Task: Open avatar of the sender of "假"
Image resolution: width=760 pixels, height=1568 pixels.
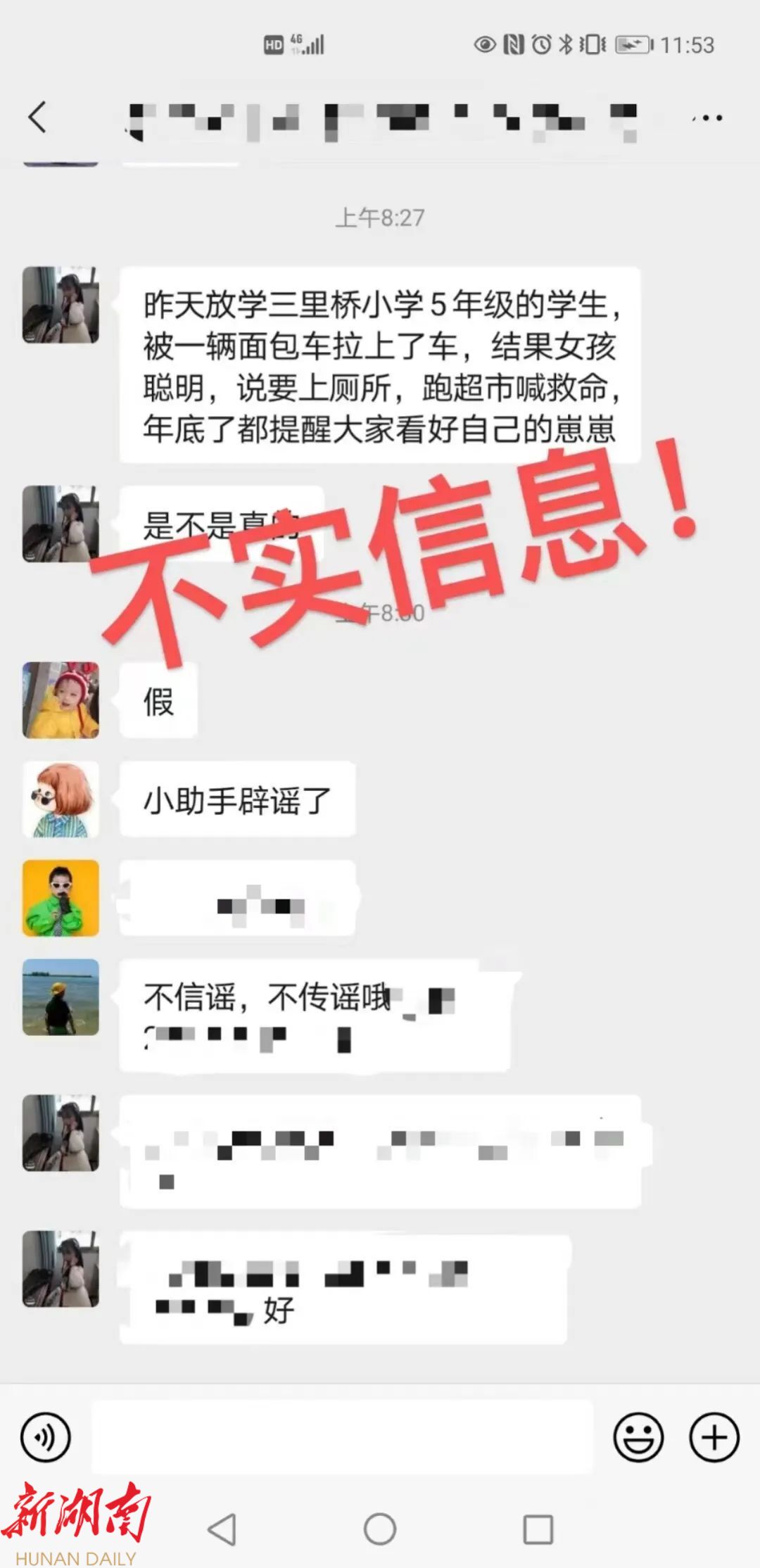Action: (x=61, y=700)
